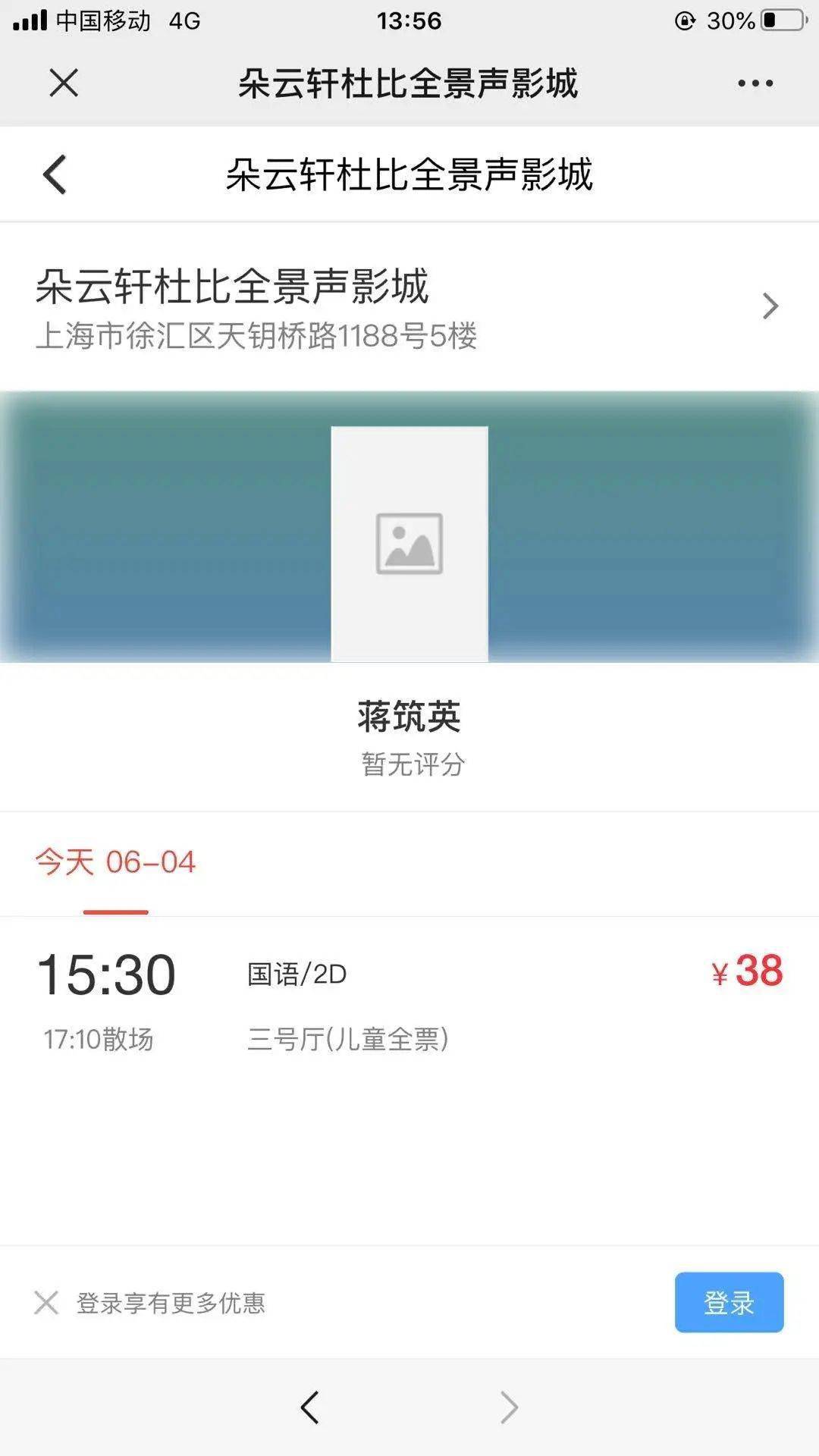Tap the back arrow to return
Viewport: 819px width, 1456px height.
tap(53, 173)
